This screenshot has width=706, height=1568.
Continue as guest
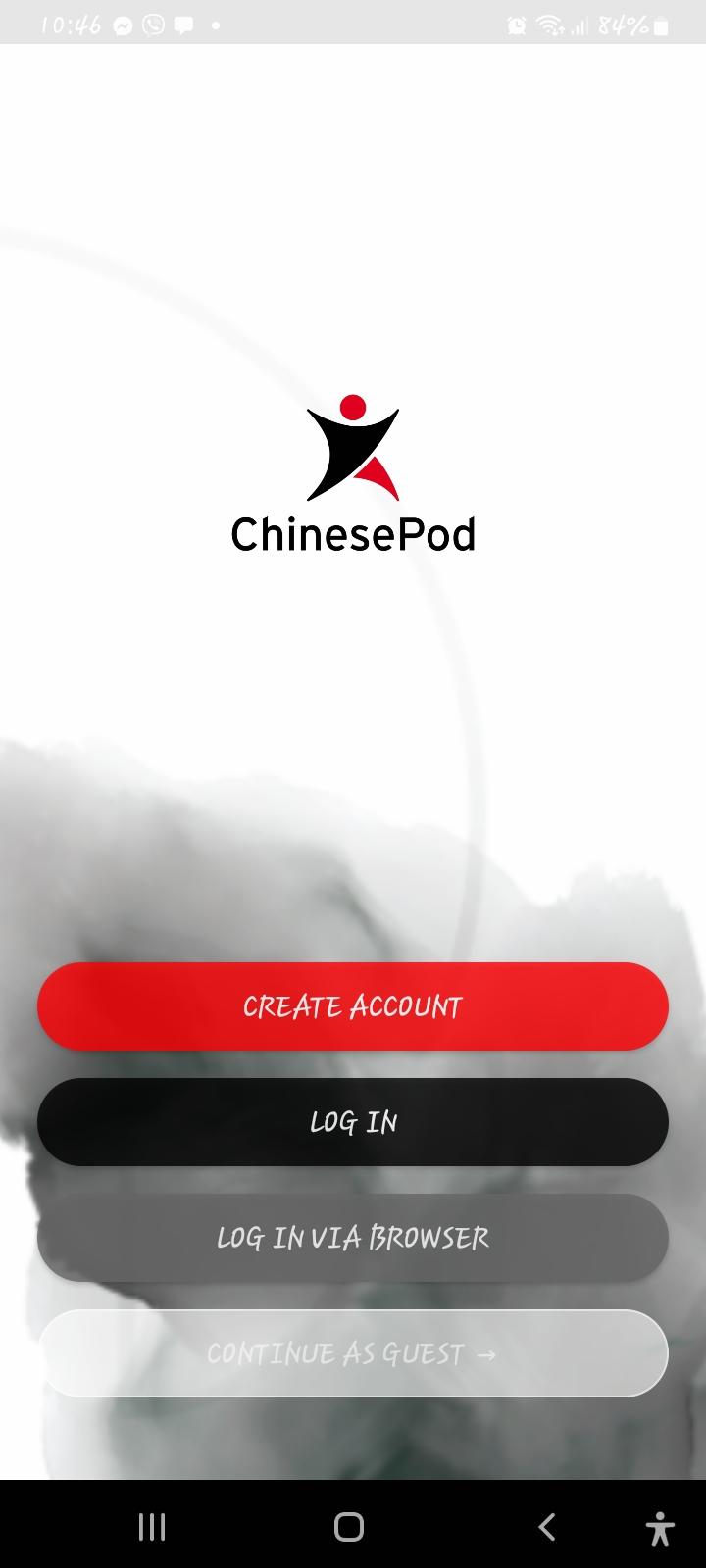353,1353
